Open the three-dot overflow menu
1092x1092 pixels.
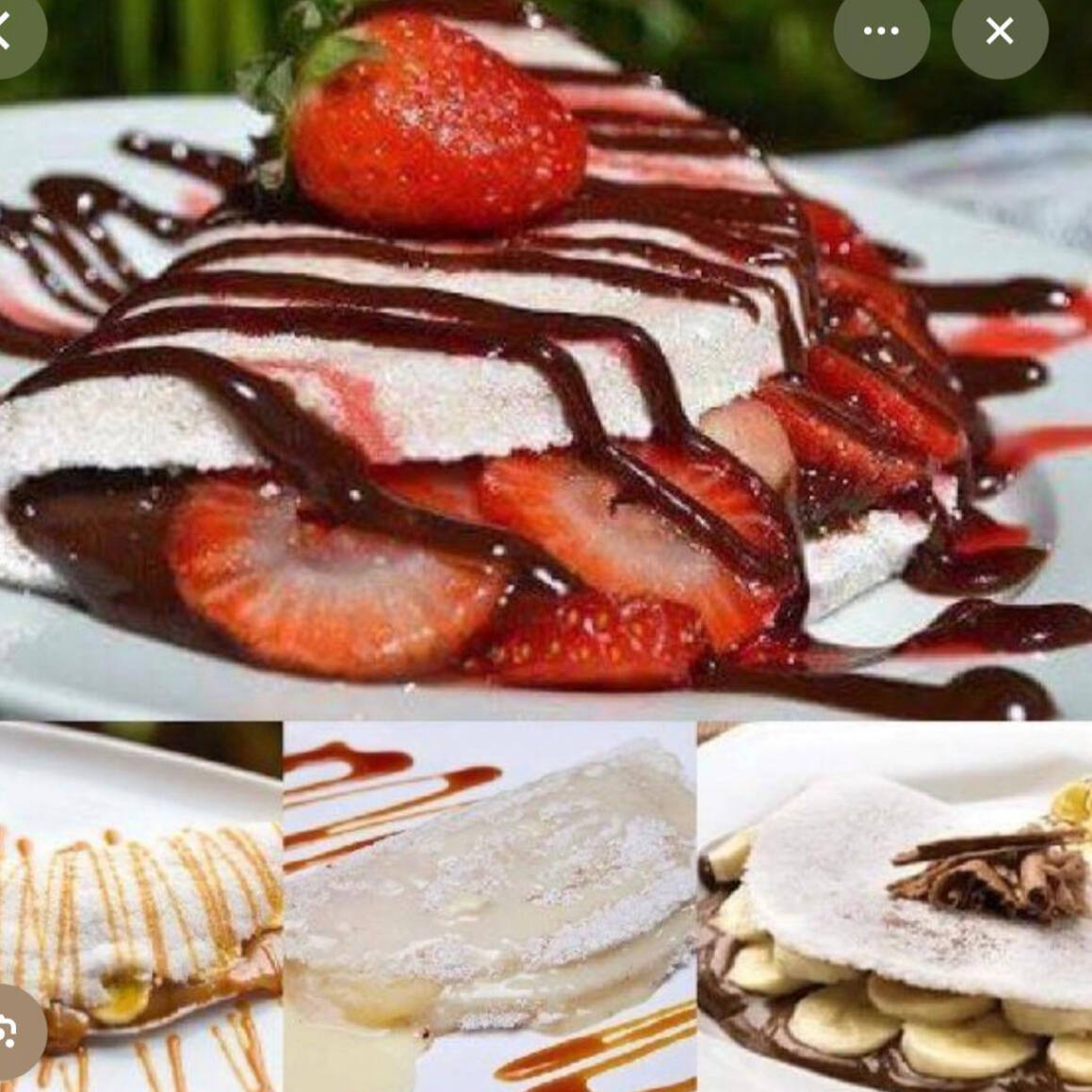[881, 31]
